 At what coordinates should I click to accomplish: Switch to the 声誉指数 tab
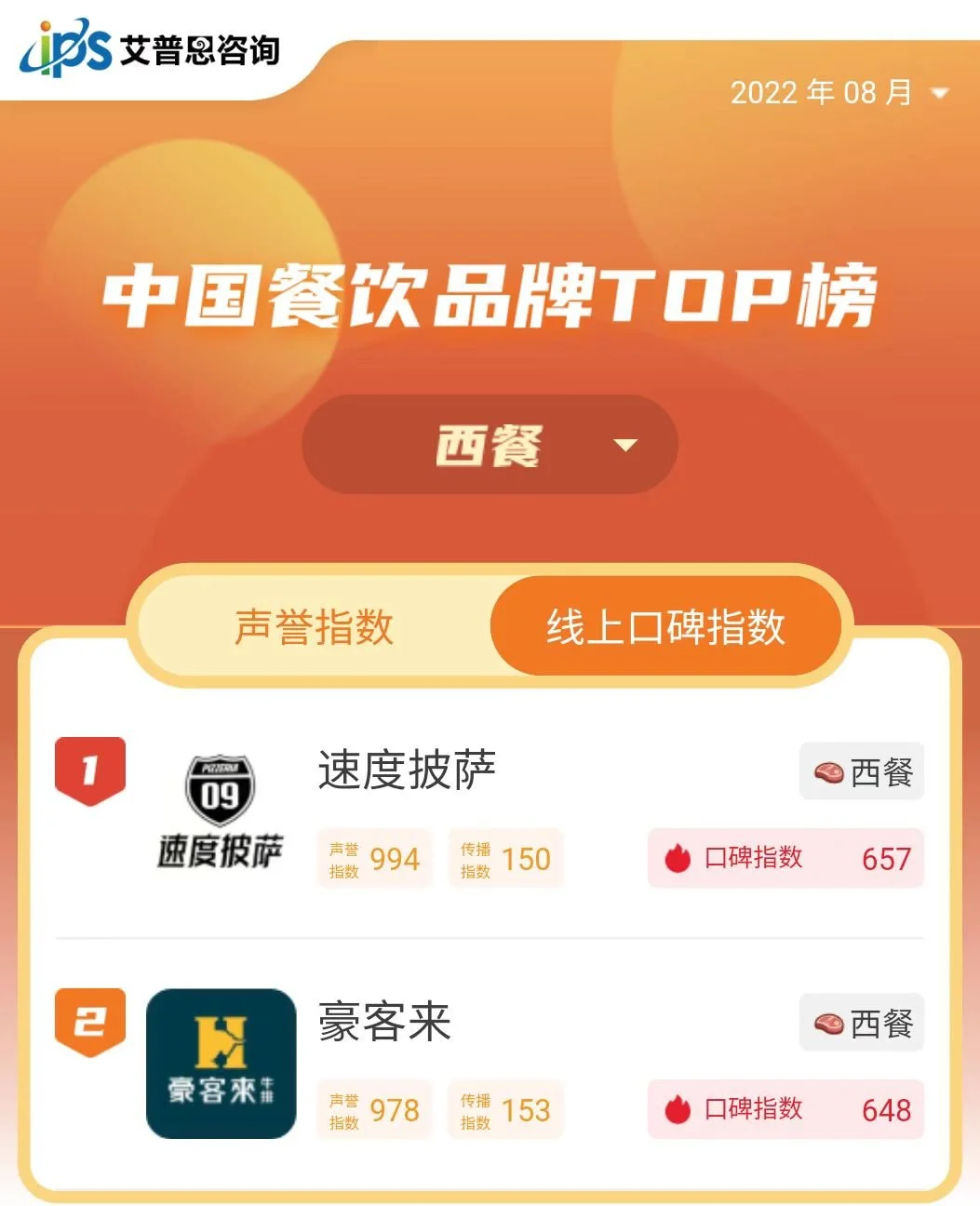coord(315,626)
